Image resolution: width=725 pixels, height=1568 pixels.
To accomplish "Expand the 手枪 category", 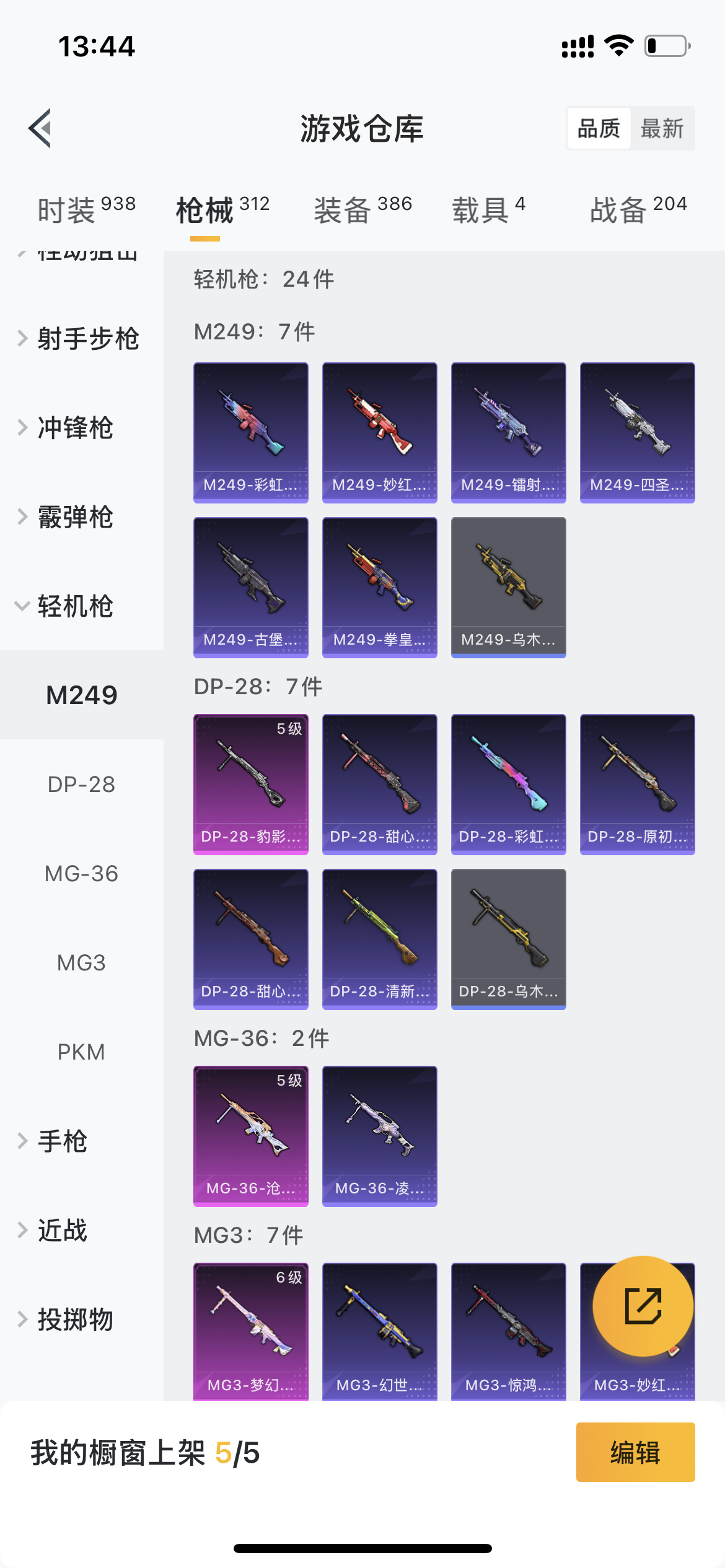I will (x=62, y=1141).
